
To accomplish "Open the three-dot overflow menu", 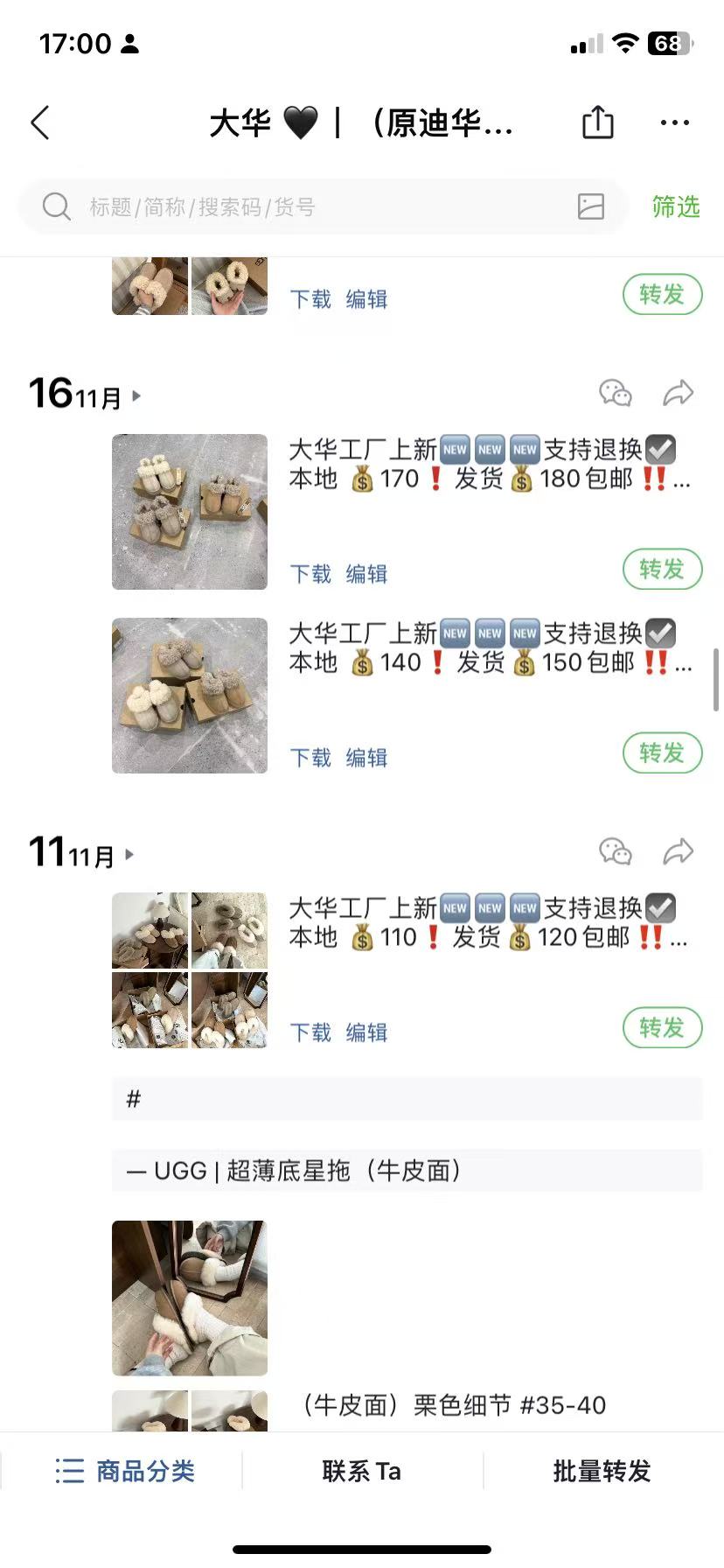I will pos(674,123).
